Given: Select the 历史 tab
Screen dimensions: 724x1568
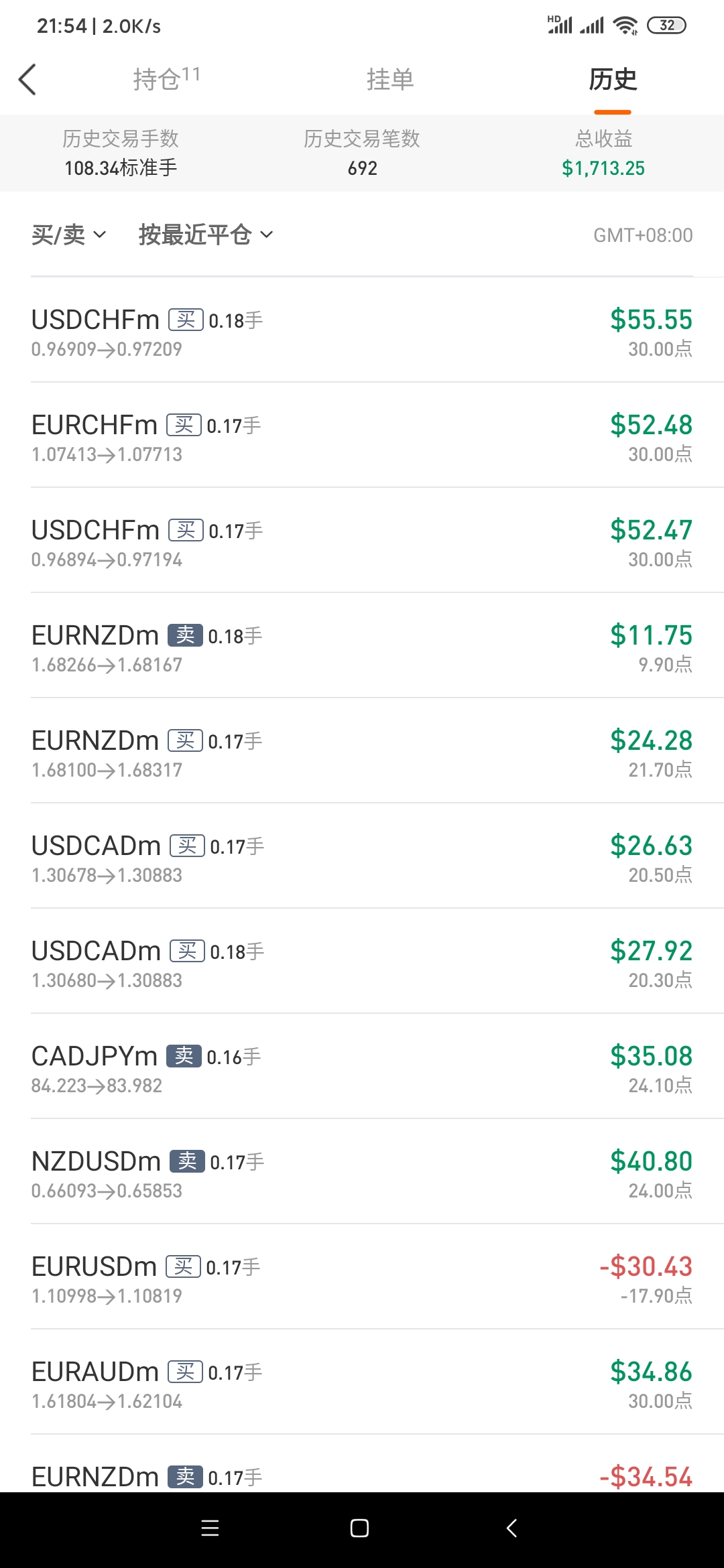Looking at the screenshot, I should 613,79.
